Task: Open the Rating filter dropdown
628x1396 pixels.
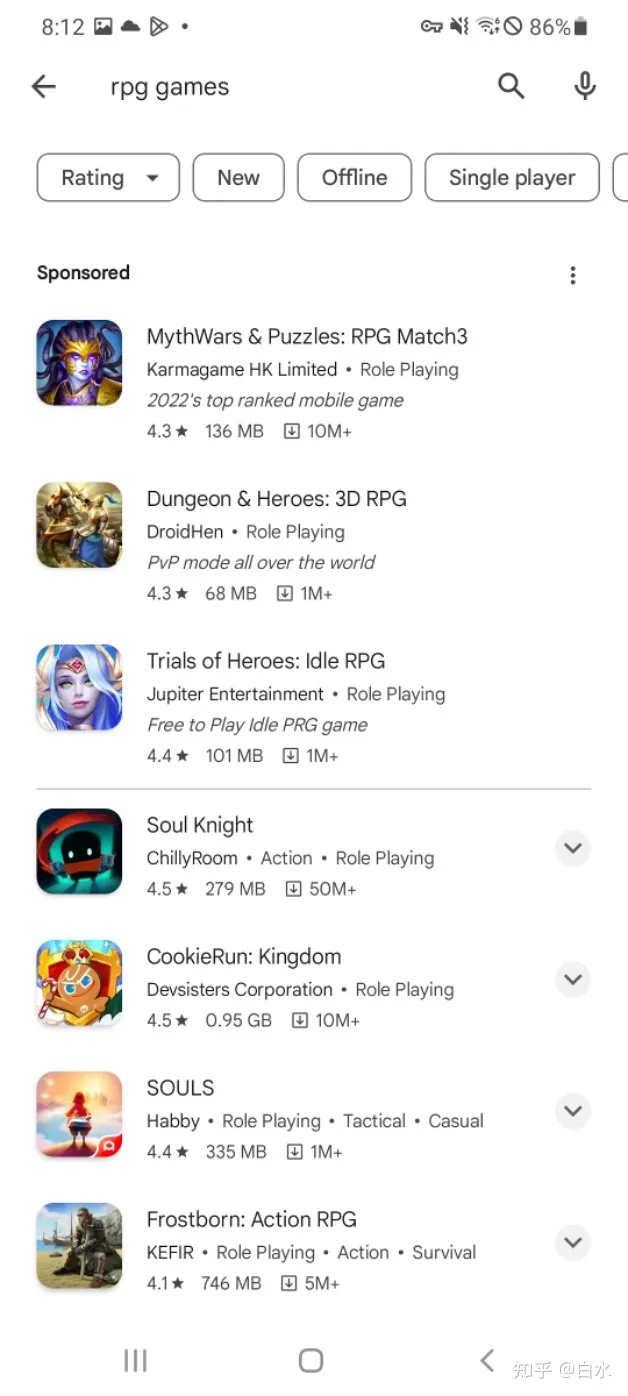Action: 108,178
